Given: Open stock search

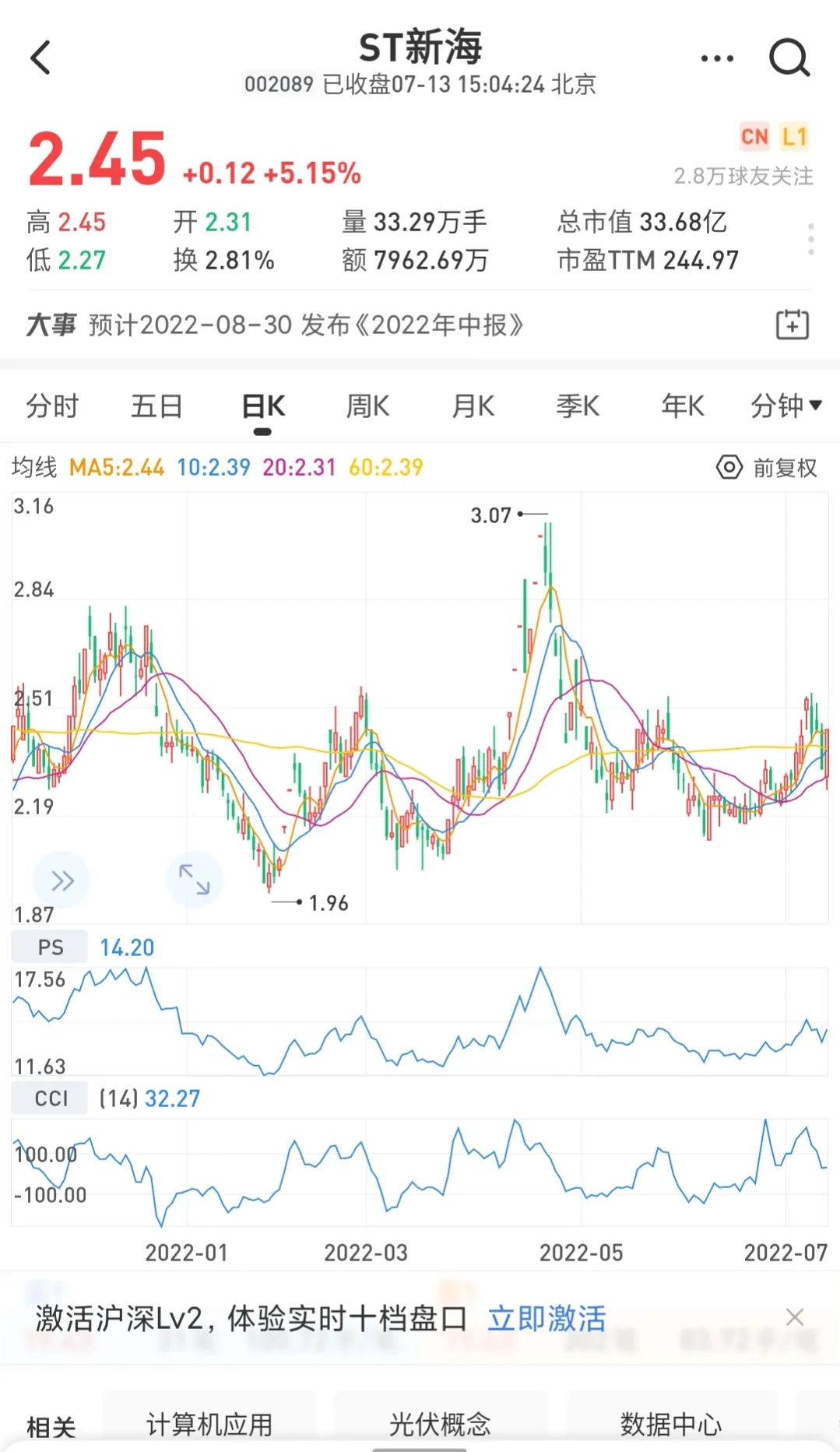Looking at the screenshot, I should coord(789,58).
